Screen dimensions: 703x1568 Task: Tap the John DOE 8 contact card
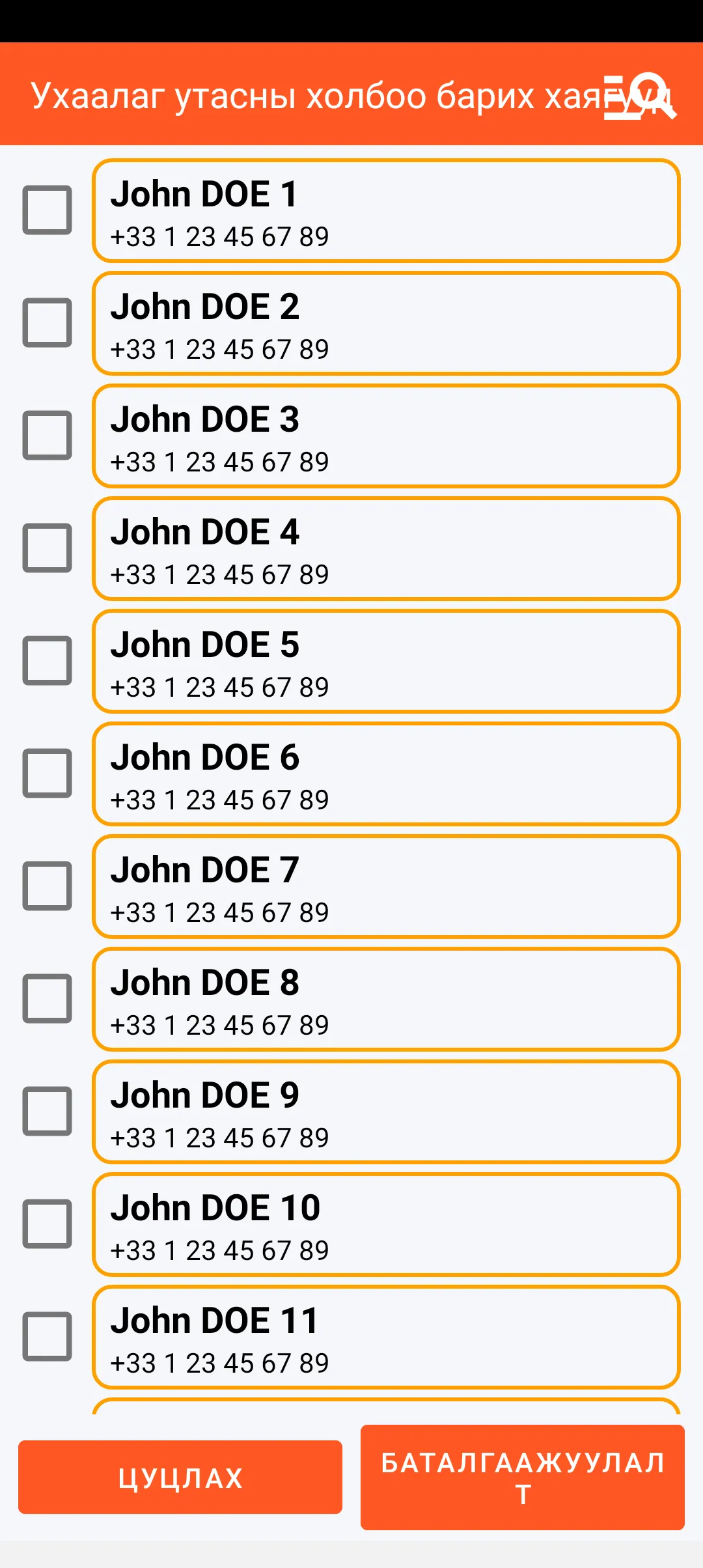(386, 999)
